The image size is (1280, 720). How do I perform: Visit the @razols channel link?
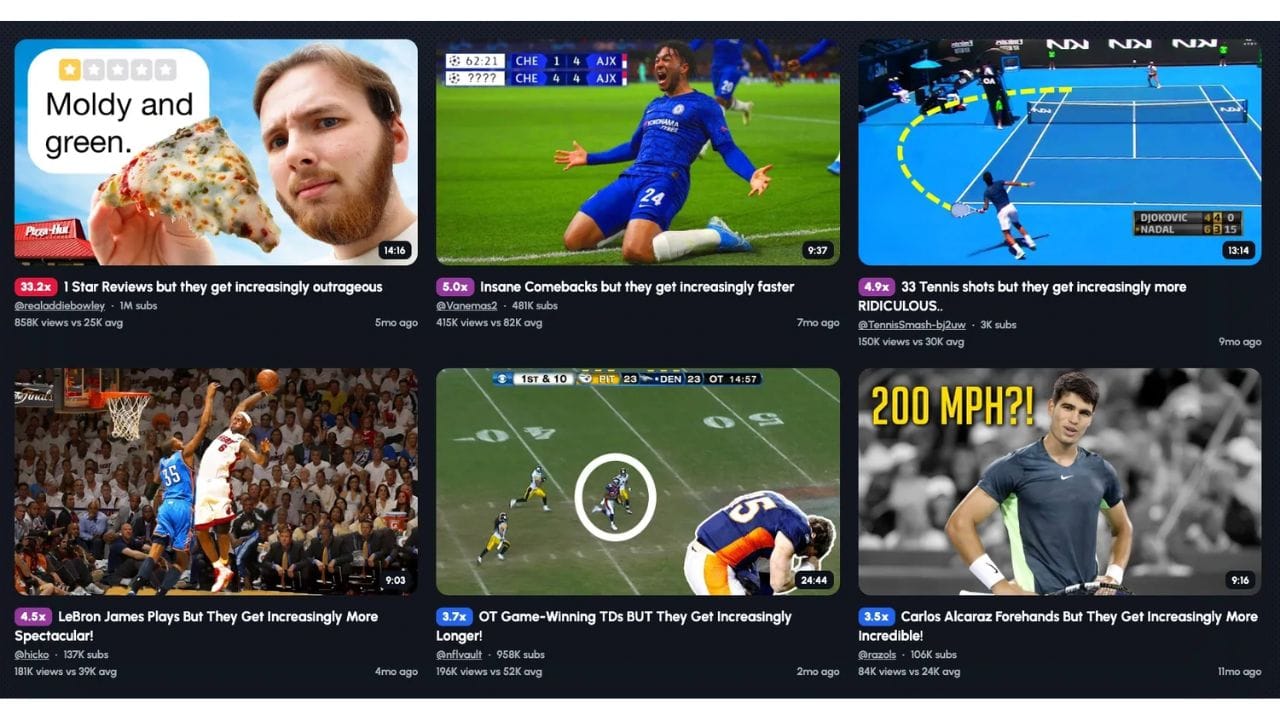click(877, 655)
